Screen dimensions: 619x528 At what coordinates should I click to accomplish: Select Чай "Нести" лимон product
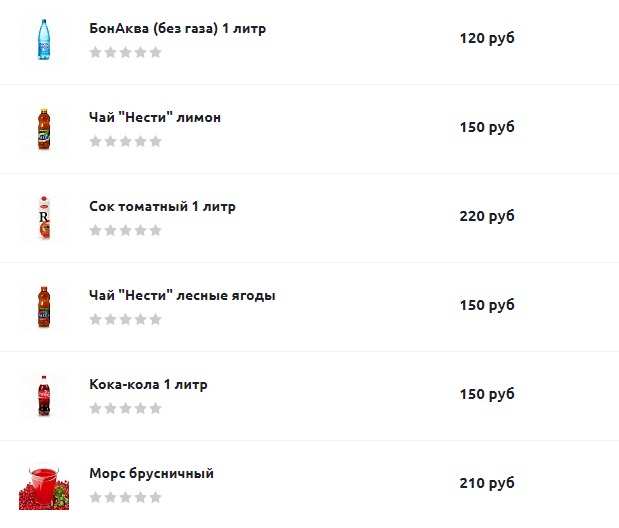pyautogui.click(x=155, y=118)
